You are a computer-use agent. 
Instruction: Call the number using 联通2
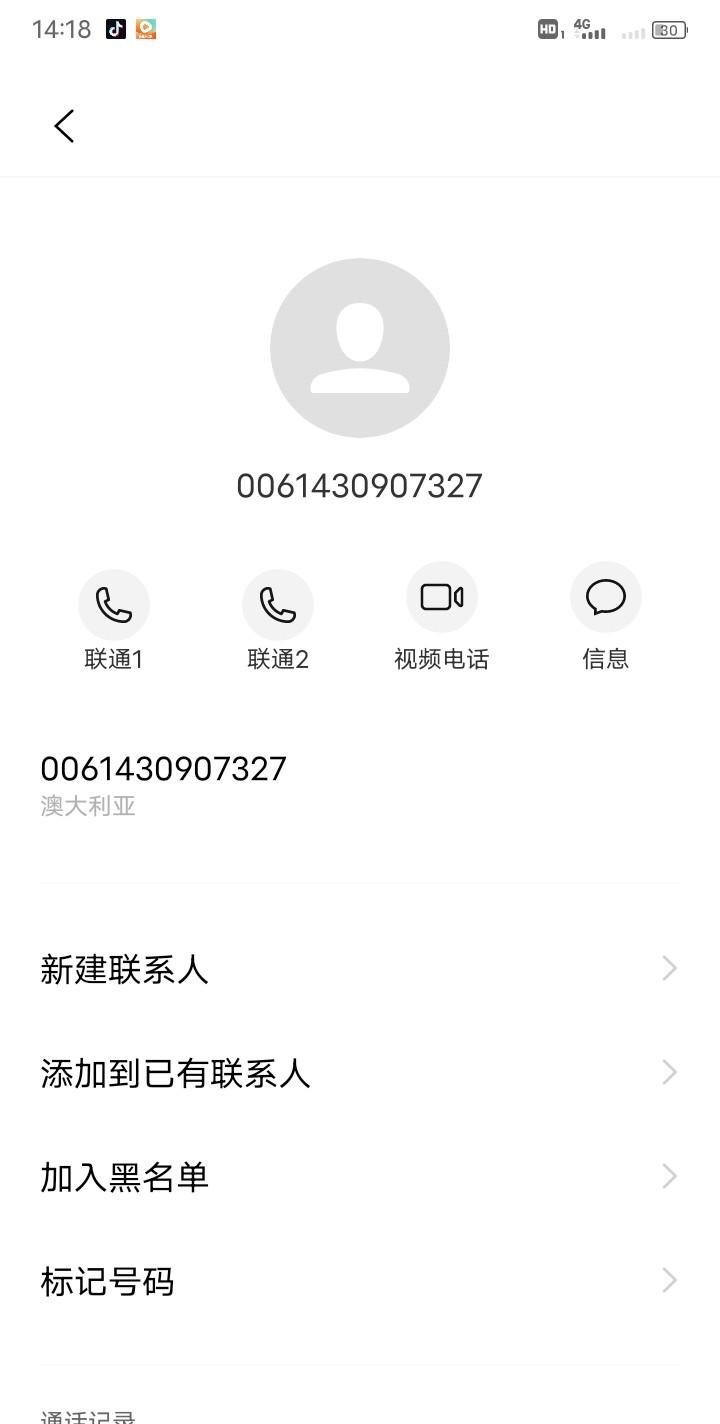[278, 605]
